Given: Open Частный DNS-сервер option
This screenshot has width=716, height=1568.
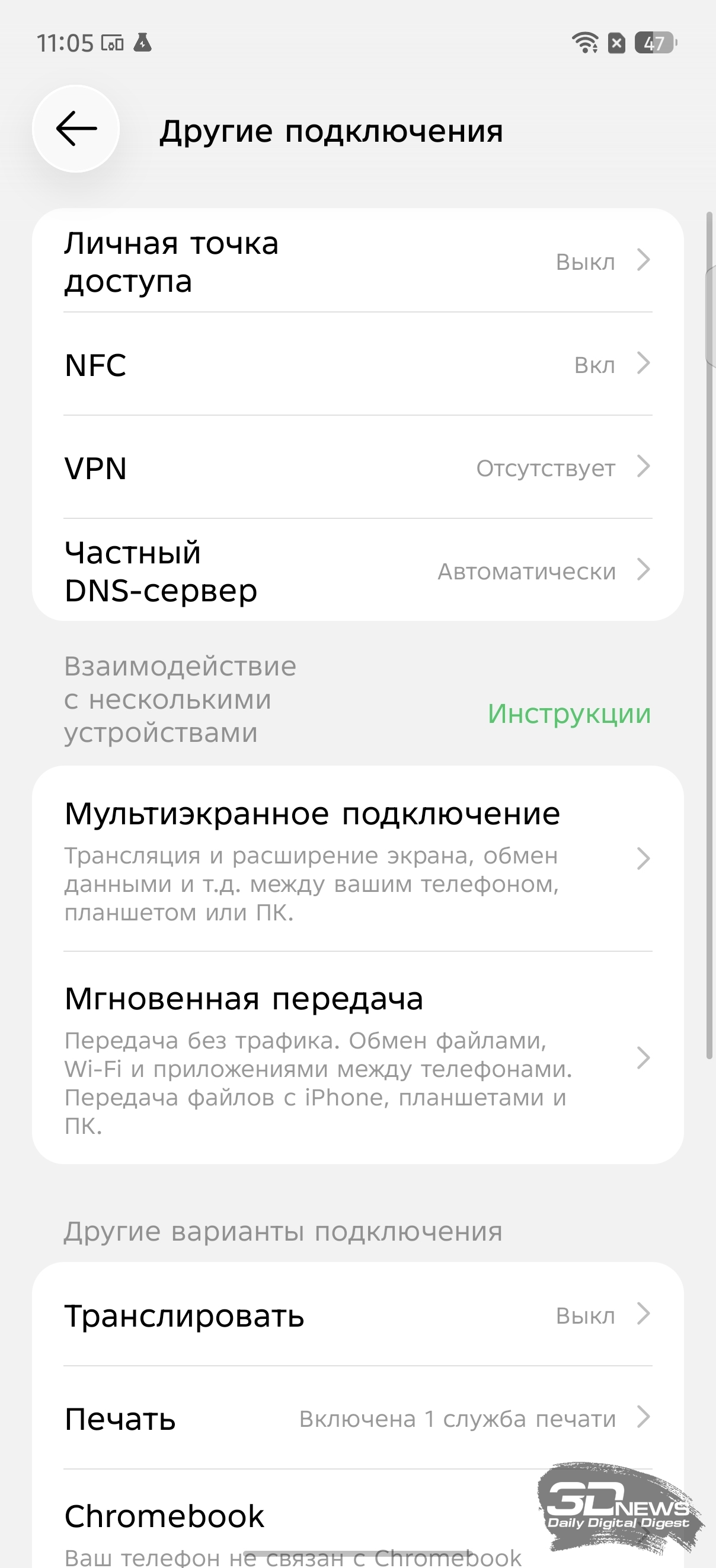Looking at the screenshot, I should point(357,571).
